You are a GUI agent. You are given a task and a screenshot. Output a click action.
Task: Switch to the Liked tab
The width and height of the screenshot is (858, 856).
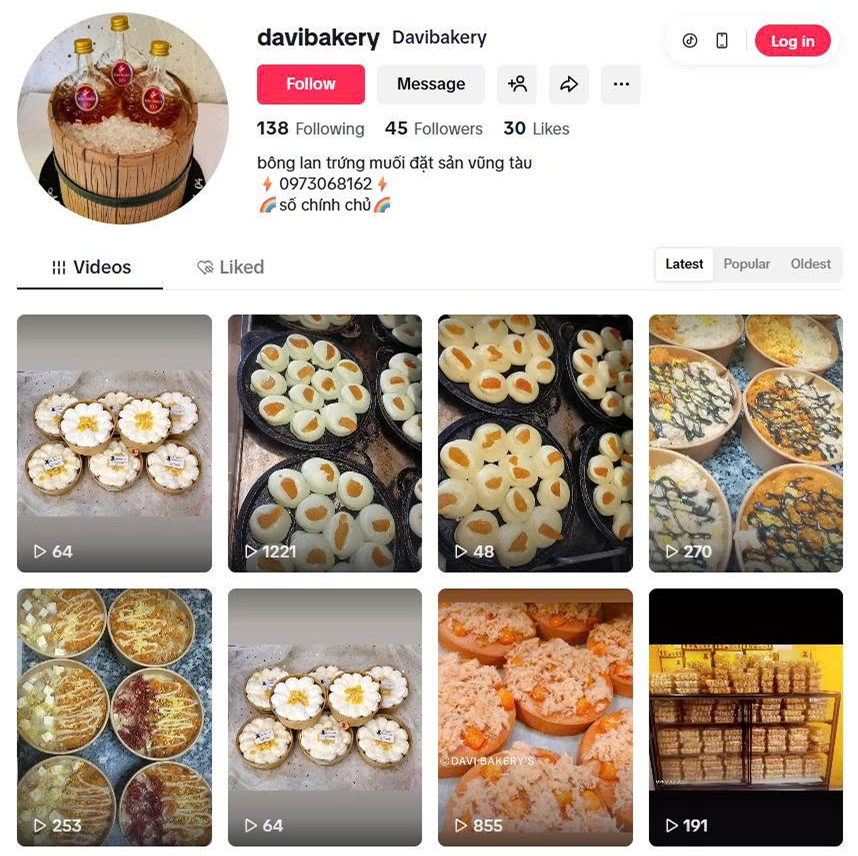231,267
